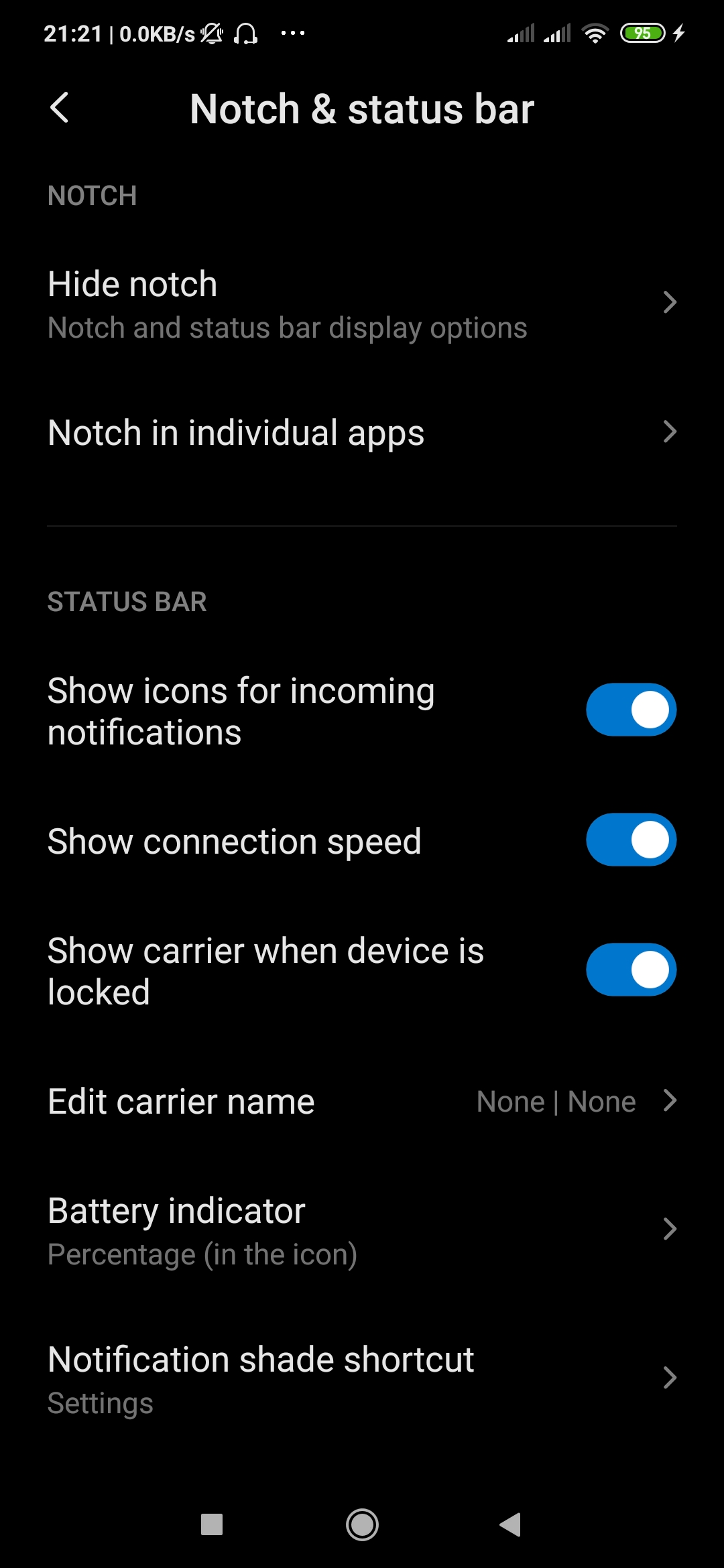Turn off Show connection speed

(631, 840)
